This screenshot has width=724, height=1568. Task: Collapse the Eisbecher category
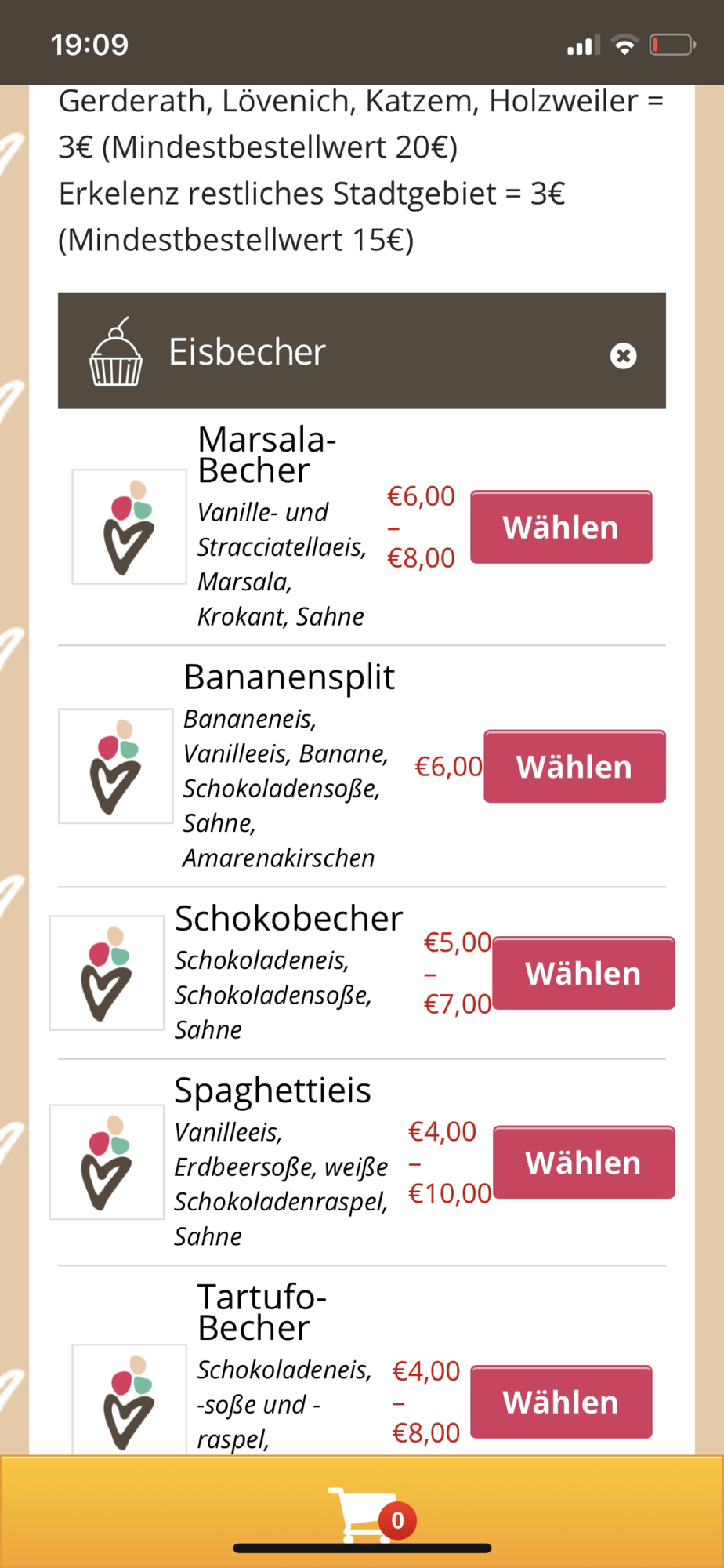click(x=623, y=355)
